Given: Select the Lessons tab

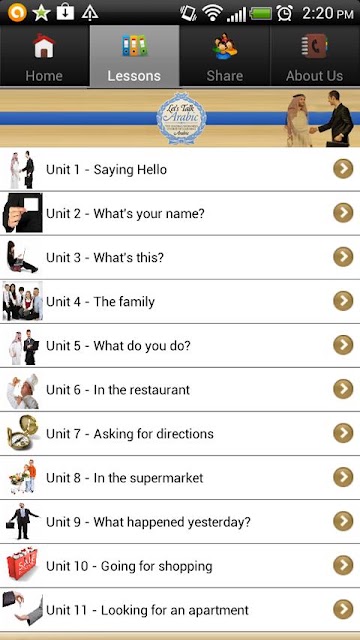Looking at the screenshot, I should pos(134,56).
